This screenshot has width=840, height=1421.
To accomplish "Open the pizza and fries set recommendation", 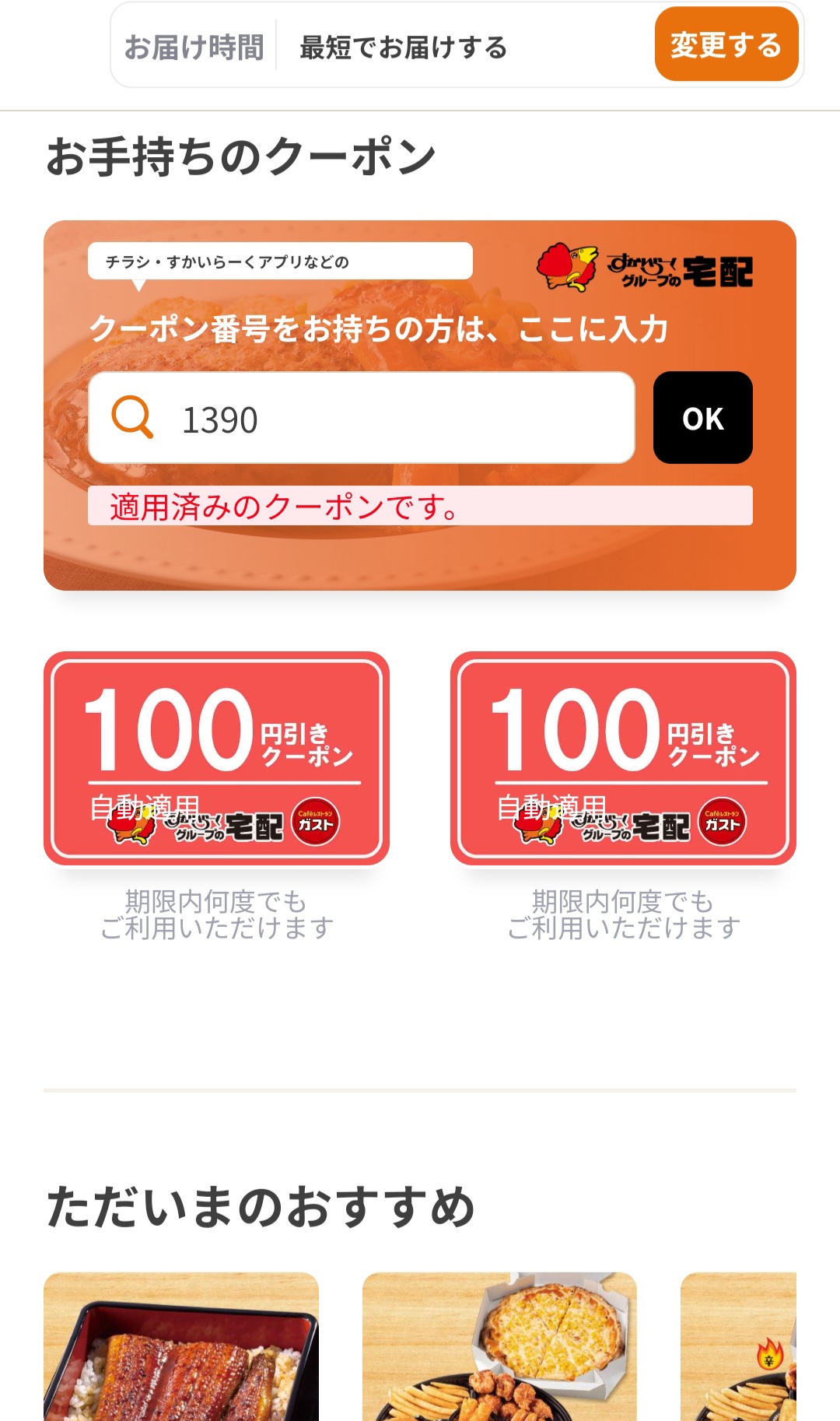I will (499, 1346).
